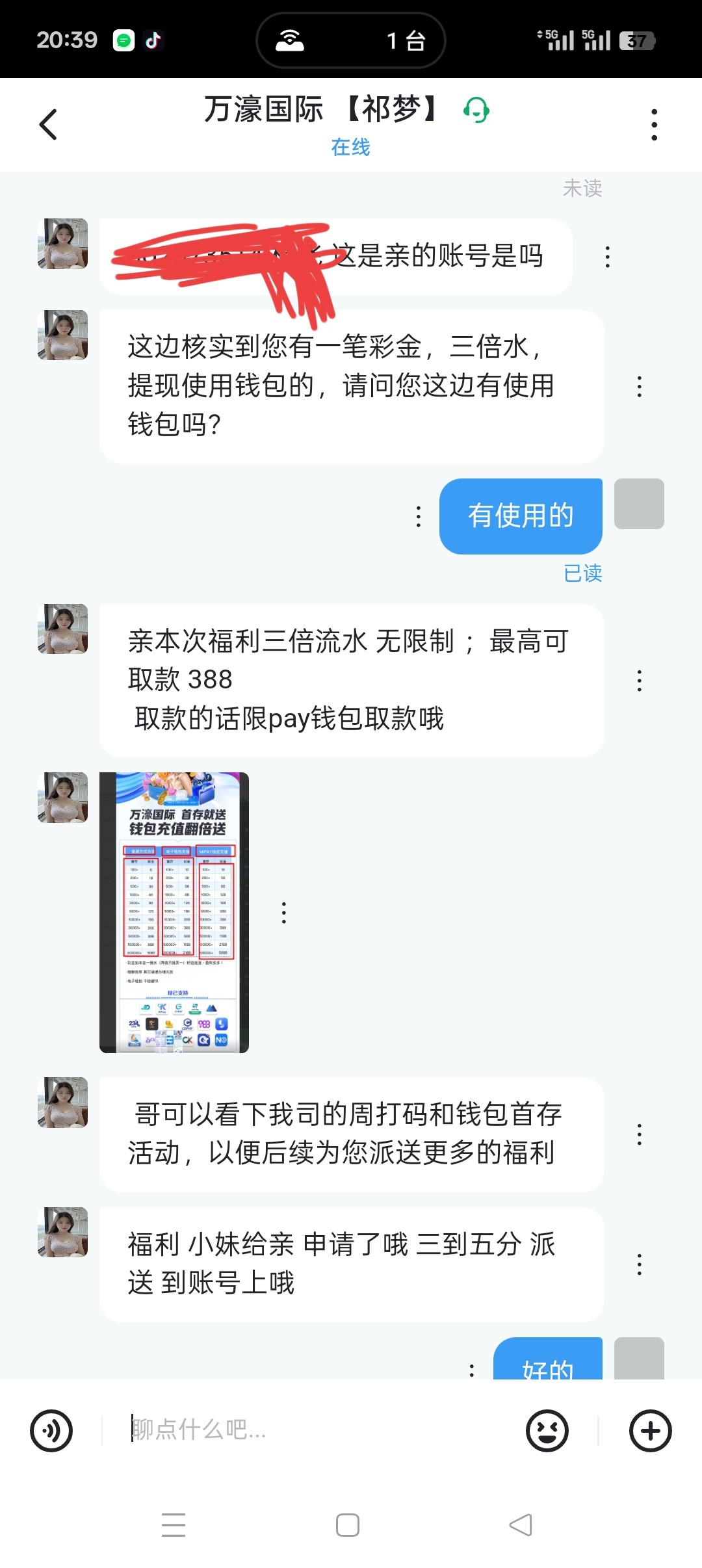Image resolution: width=702 pixels, height=1568 pixels.
Task: Open options for the 这是亲的账号是吗 message
Action: coord(608,257)
